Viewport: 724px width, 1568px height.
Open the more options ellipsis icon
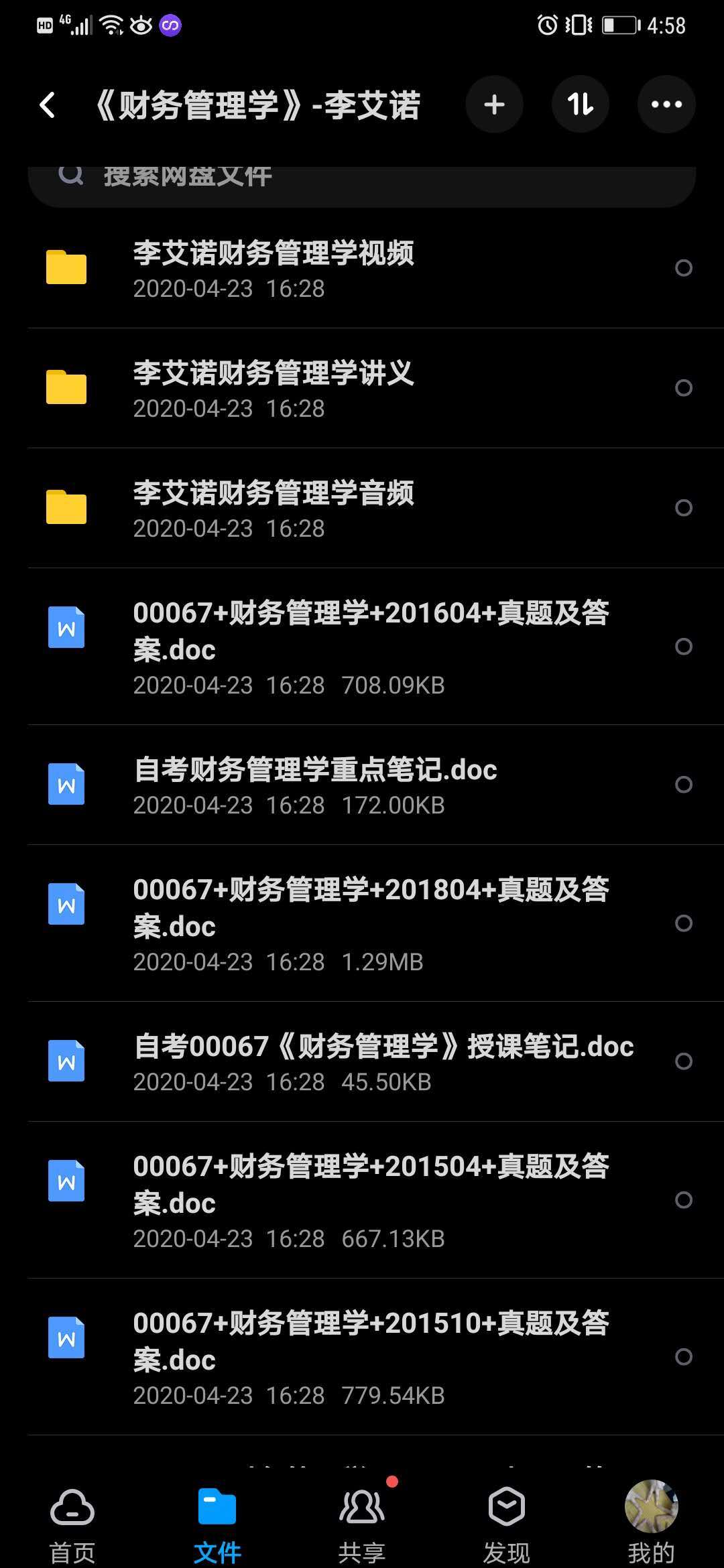point(666,105)
